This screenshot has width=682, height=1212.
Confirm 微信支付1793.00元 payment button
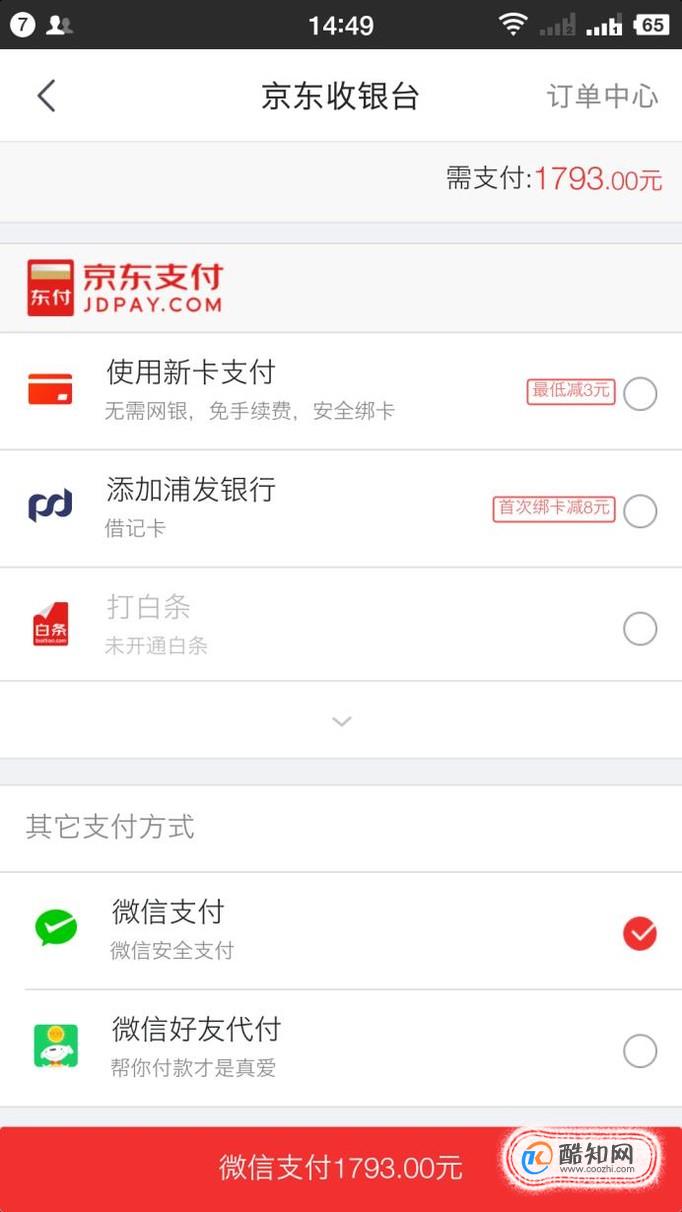tap(341, 1168)
